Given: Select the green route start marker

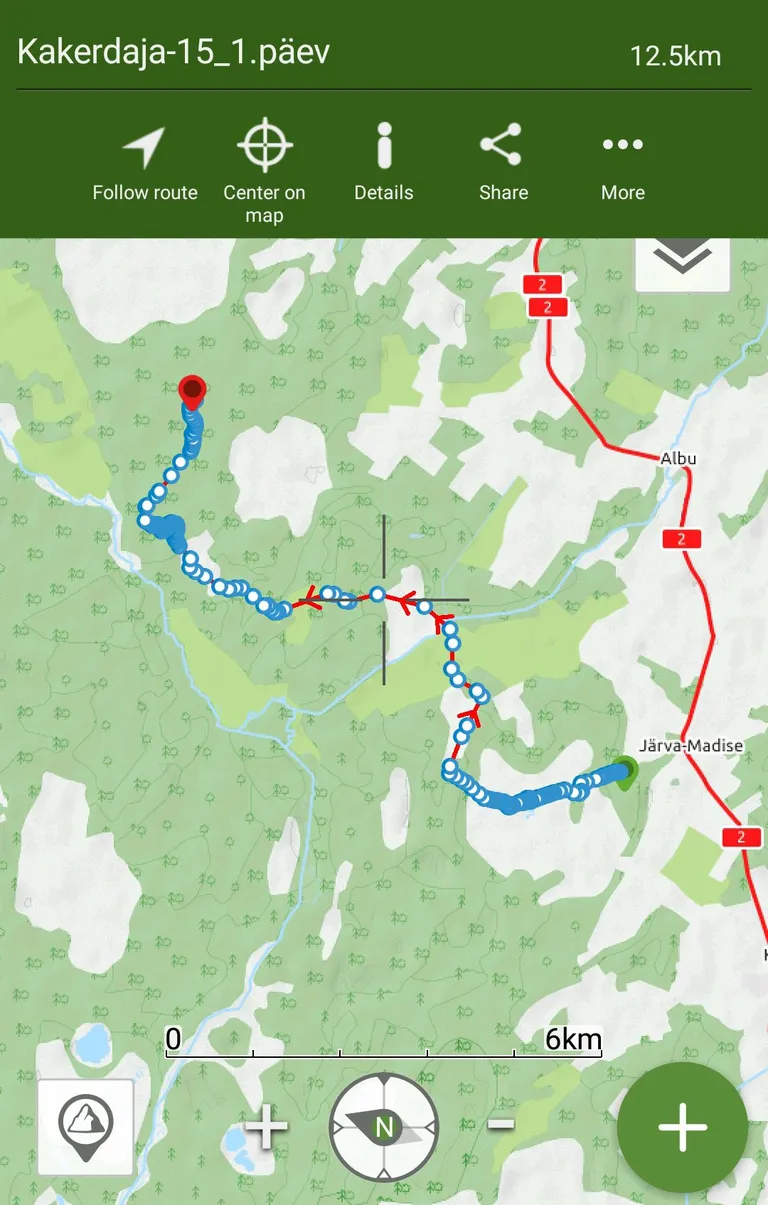Looking at the screenshot, I should coord(626,772).
